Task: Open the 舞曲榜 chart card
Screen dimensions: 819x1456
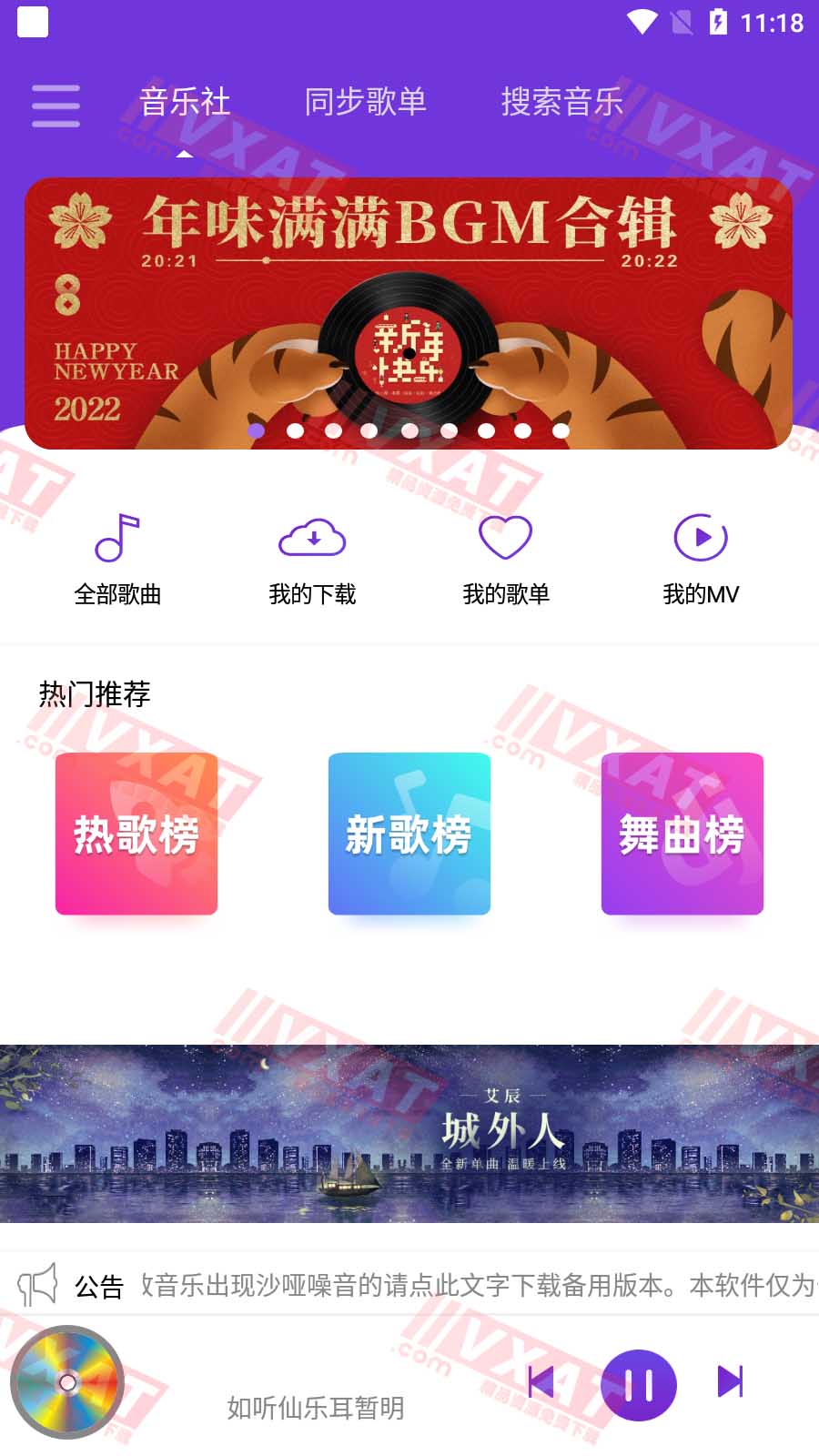Action: pos(681,833)
